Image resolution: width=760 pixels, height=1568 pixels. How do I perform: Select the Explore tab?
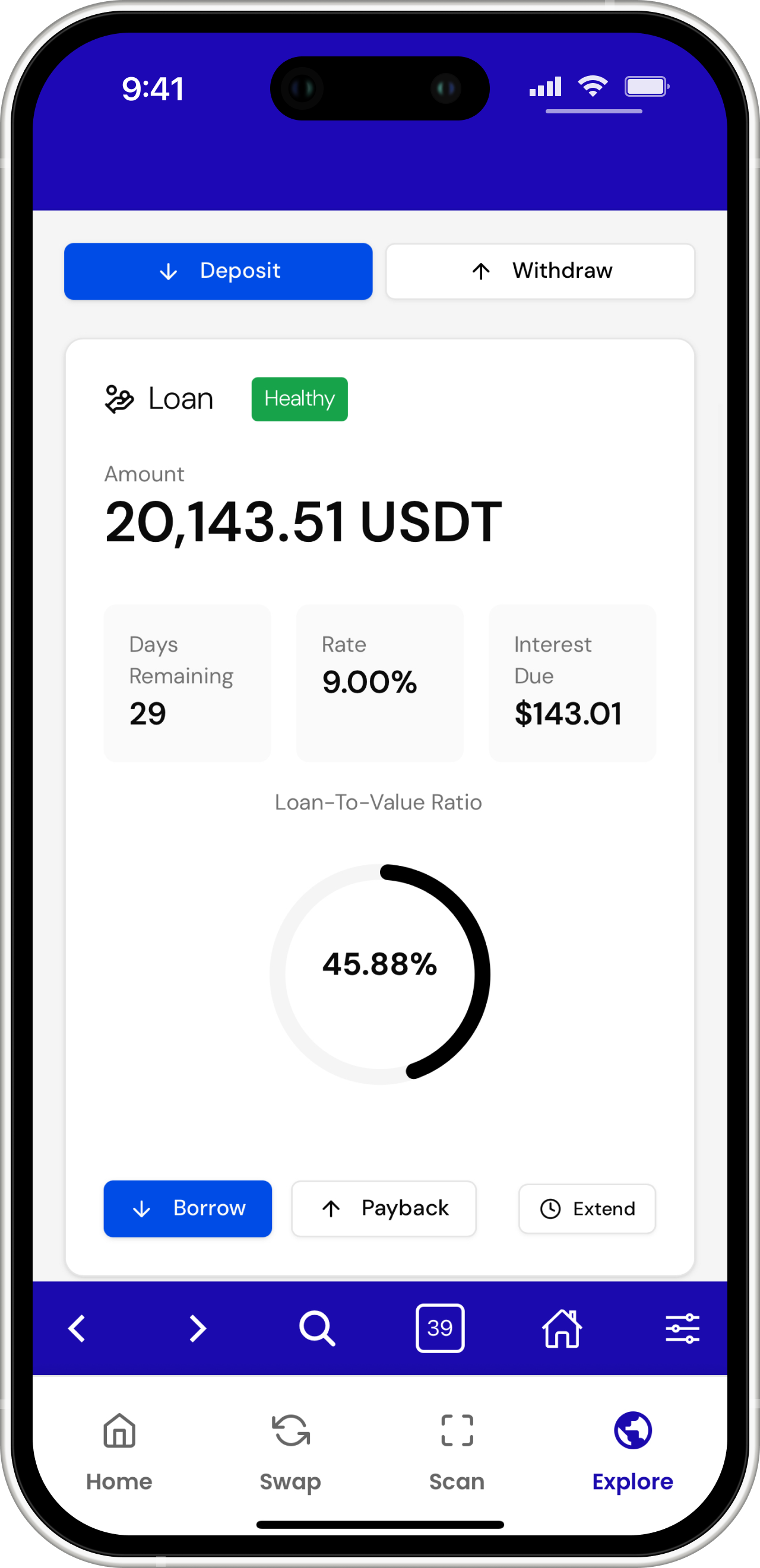click(633, 1451)
